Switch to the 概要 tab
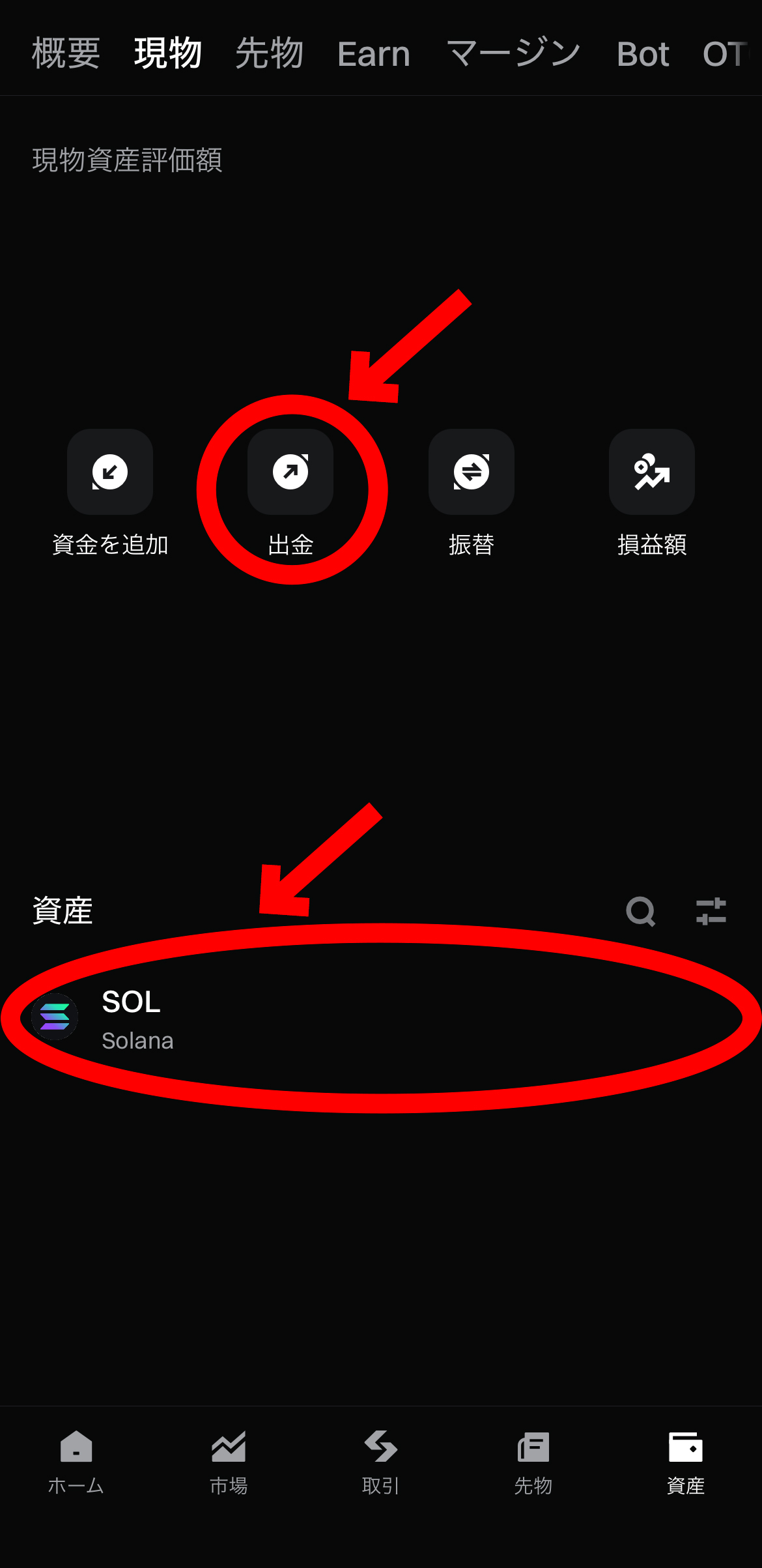This screenshot has width=762, height=1568. (x=66, y=53)
